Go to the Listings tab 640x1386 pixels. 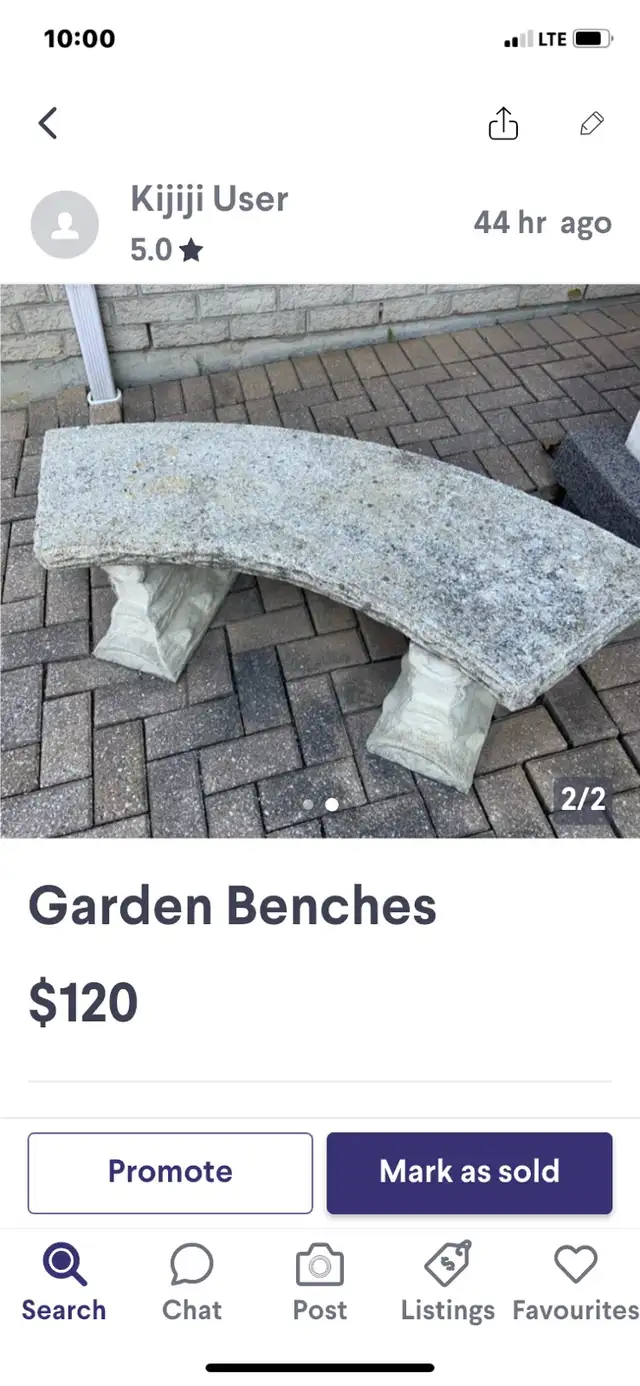(x=448, y=1283)
